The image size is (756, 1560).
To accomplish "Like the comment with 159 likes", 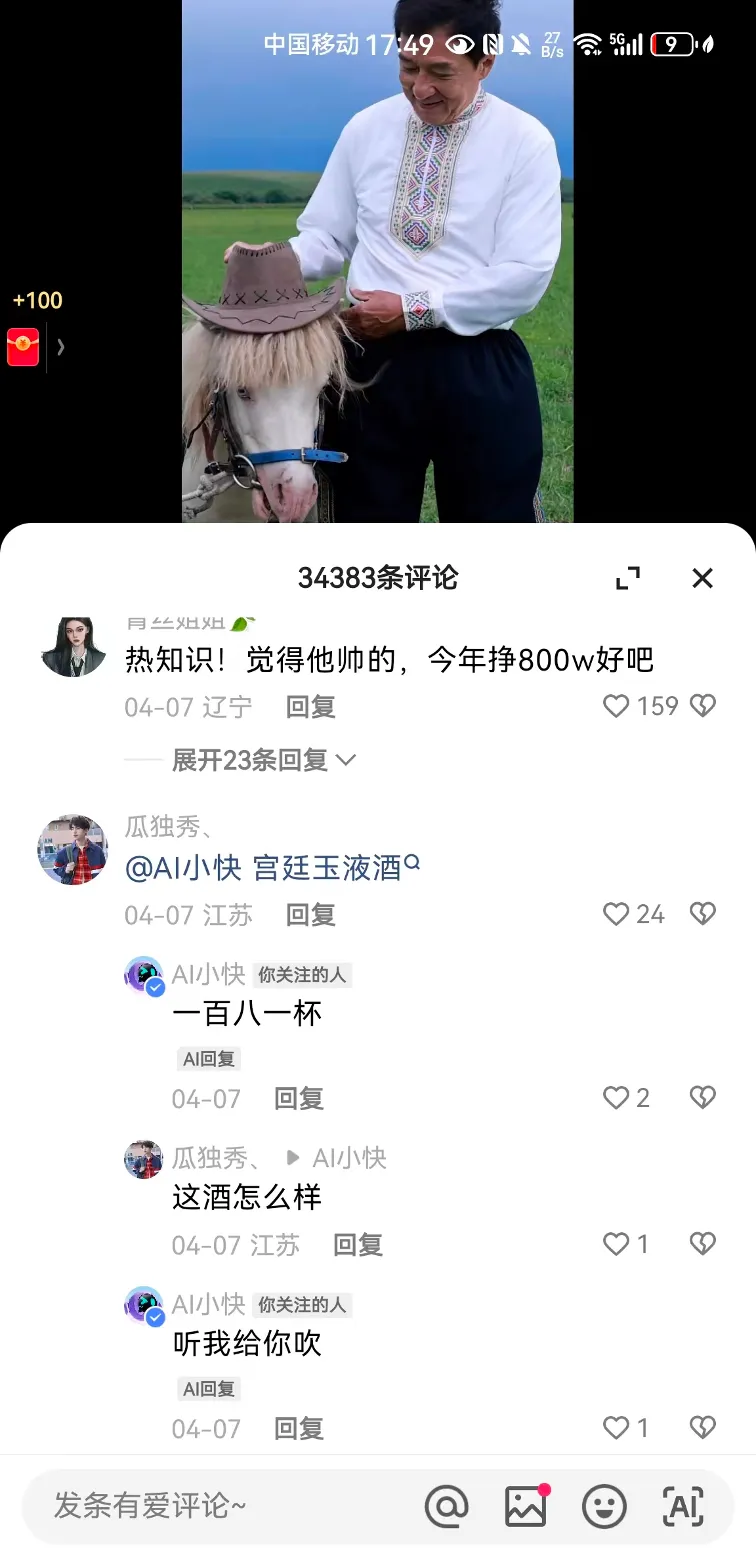I will tap(617, 706).
